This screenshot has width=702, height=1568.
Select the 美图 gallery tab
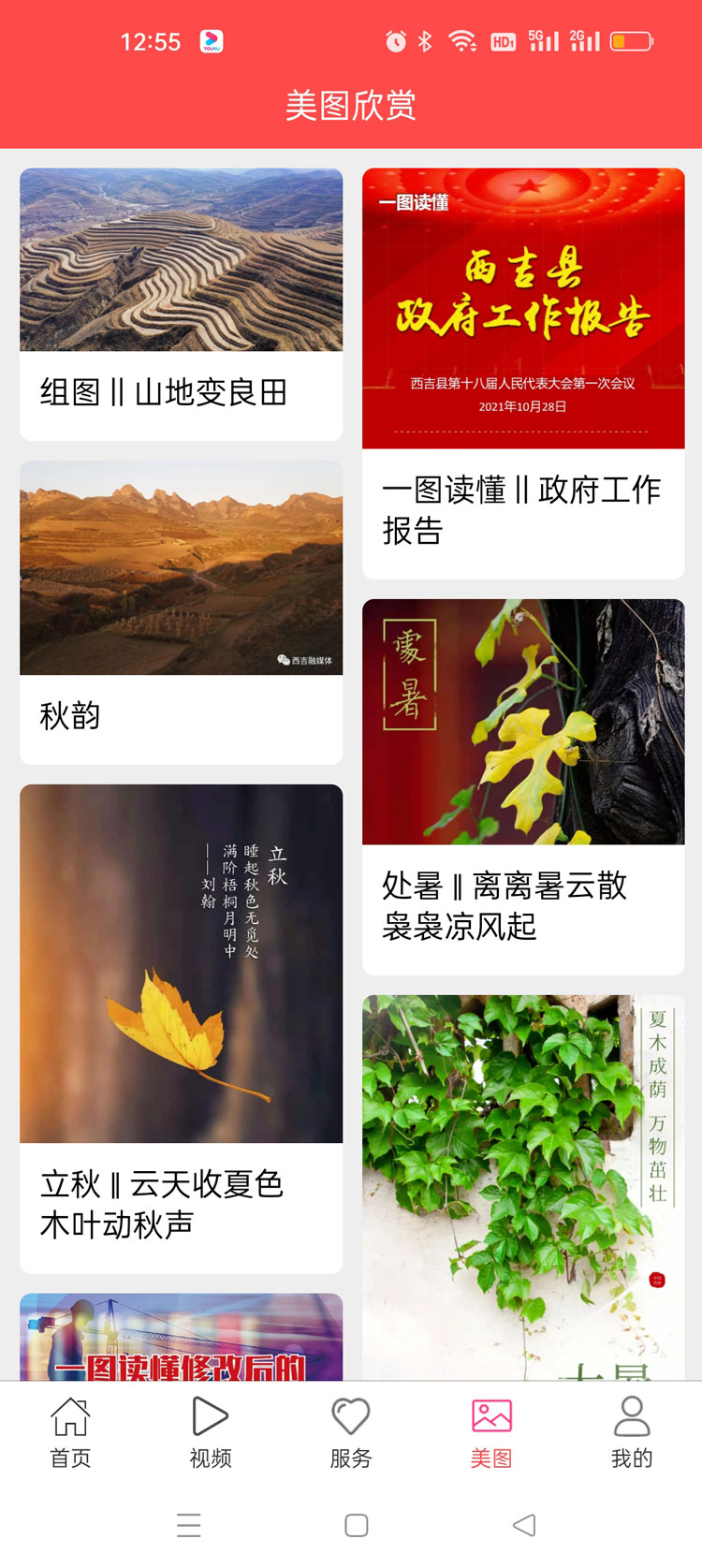click(x=491, y=1431)
